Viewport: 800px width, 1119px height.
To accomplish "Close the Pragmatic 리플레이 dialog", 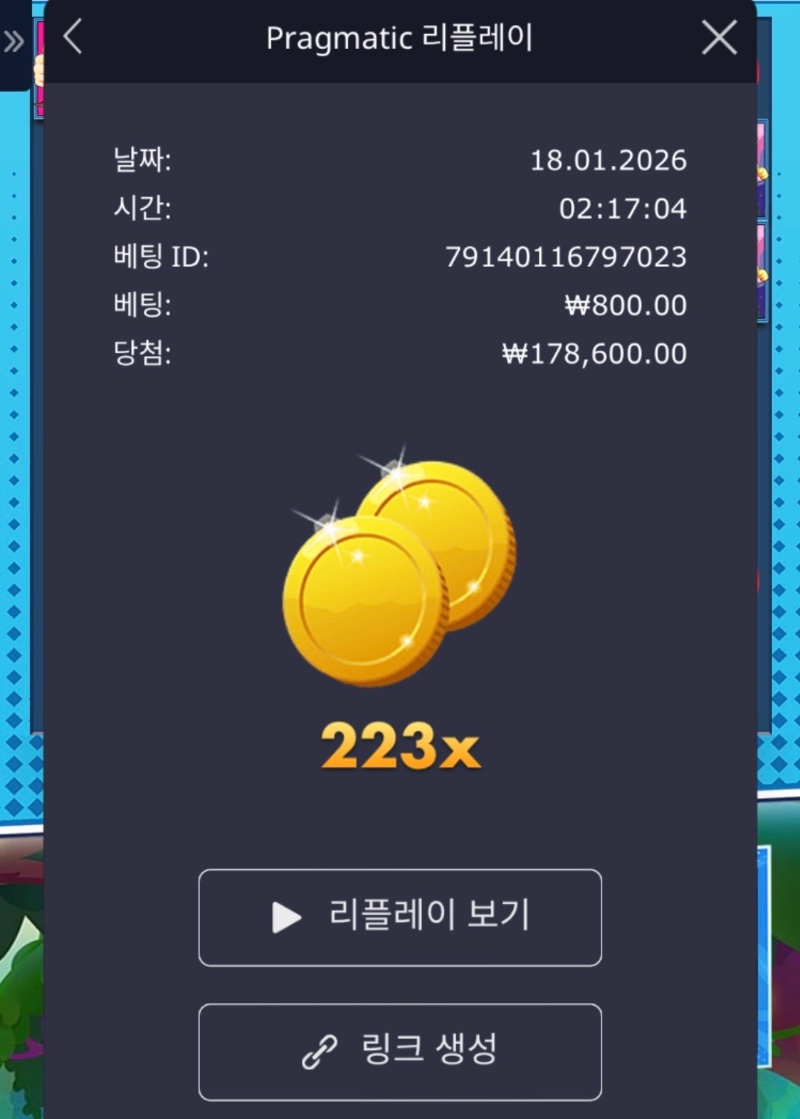I will (x=719, y=39).
